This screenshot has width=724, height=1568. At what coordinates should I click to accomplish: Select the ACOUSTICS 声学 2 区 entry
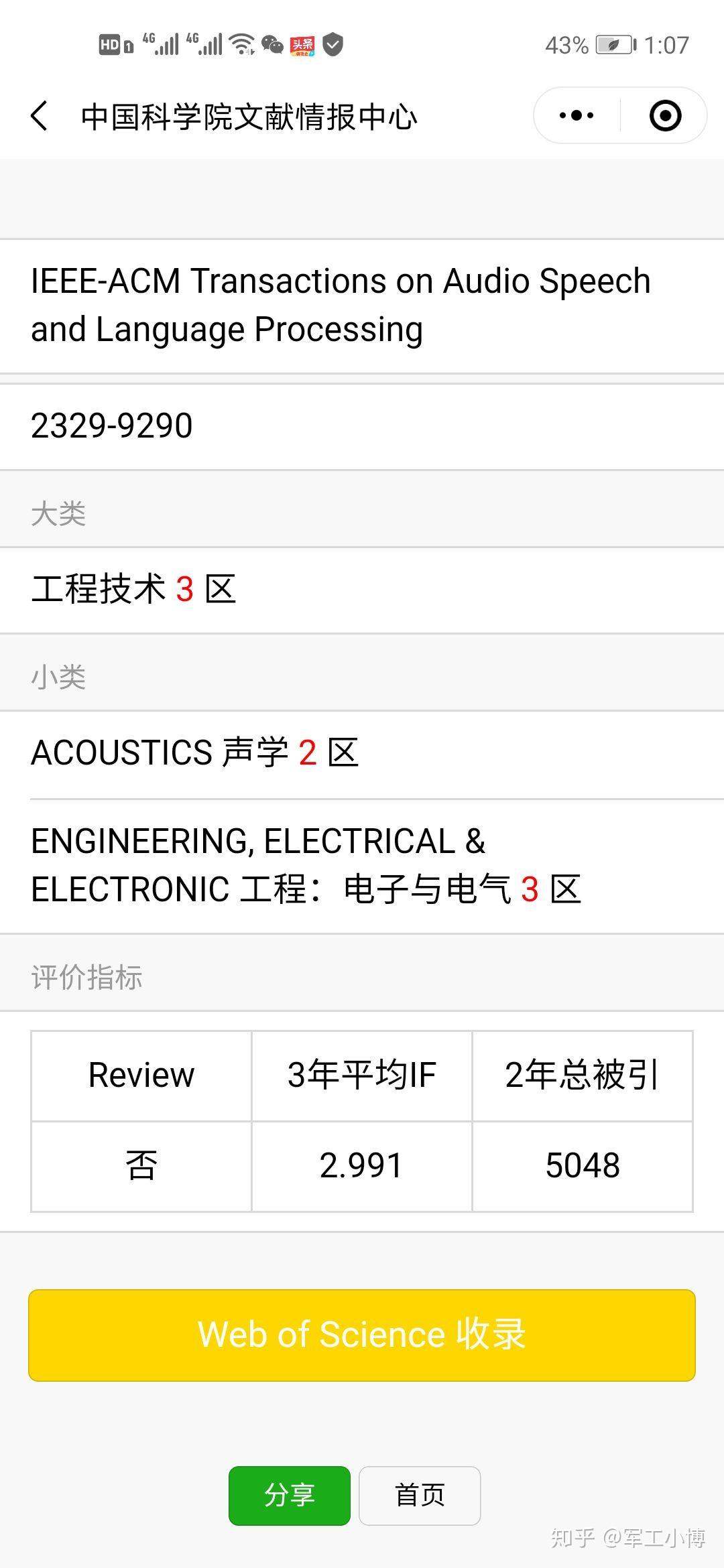click(194, 753)
